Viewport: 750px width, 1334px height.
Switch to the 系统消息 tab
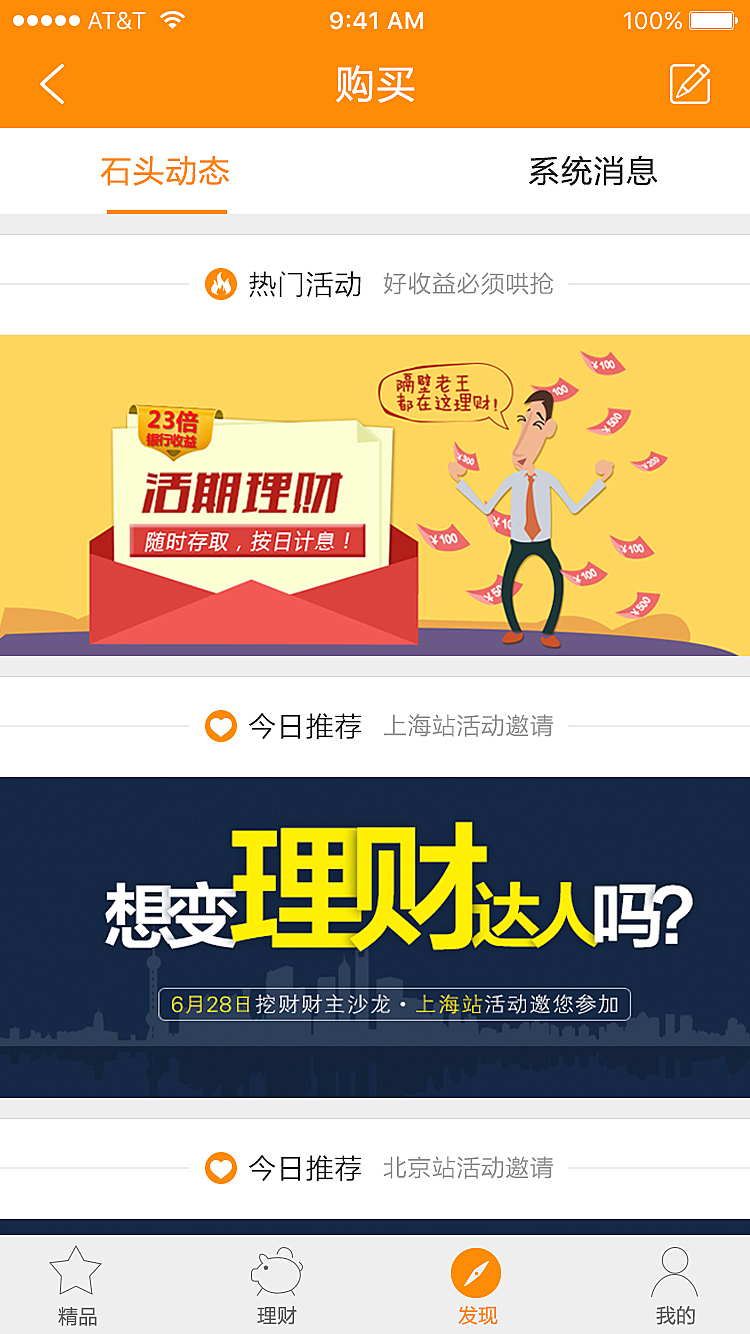pos(592,171)
